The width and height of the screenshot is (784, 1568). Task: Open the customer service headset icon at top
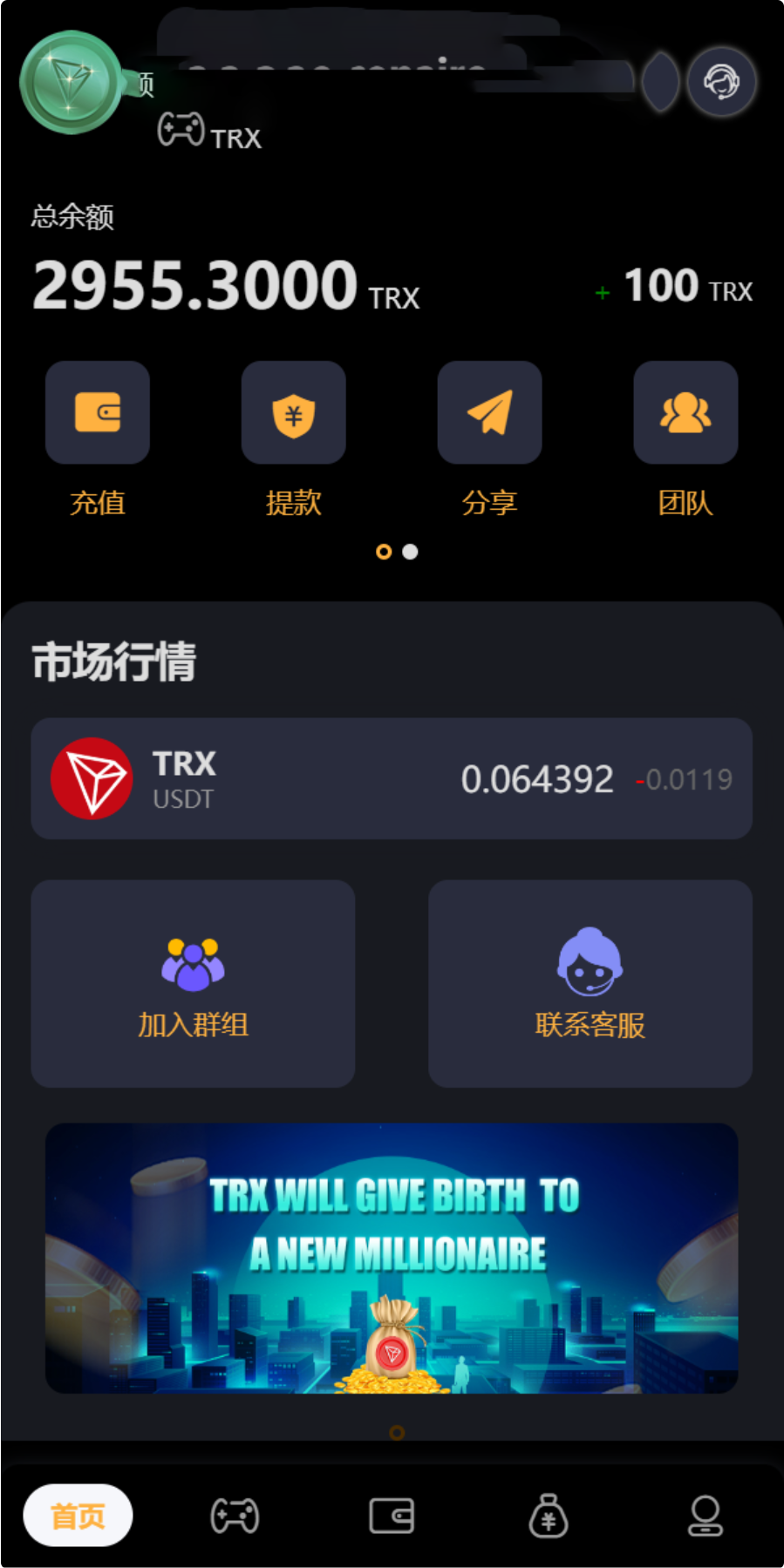point(721,80)
